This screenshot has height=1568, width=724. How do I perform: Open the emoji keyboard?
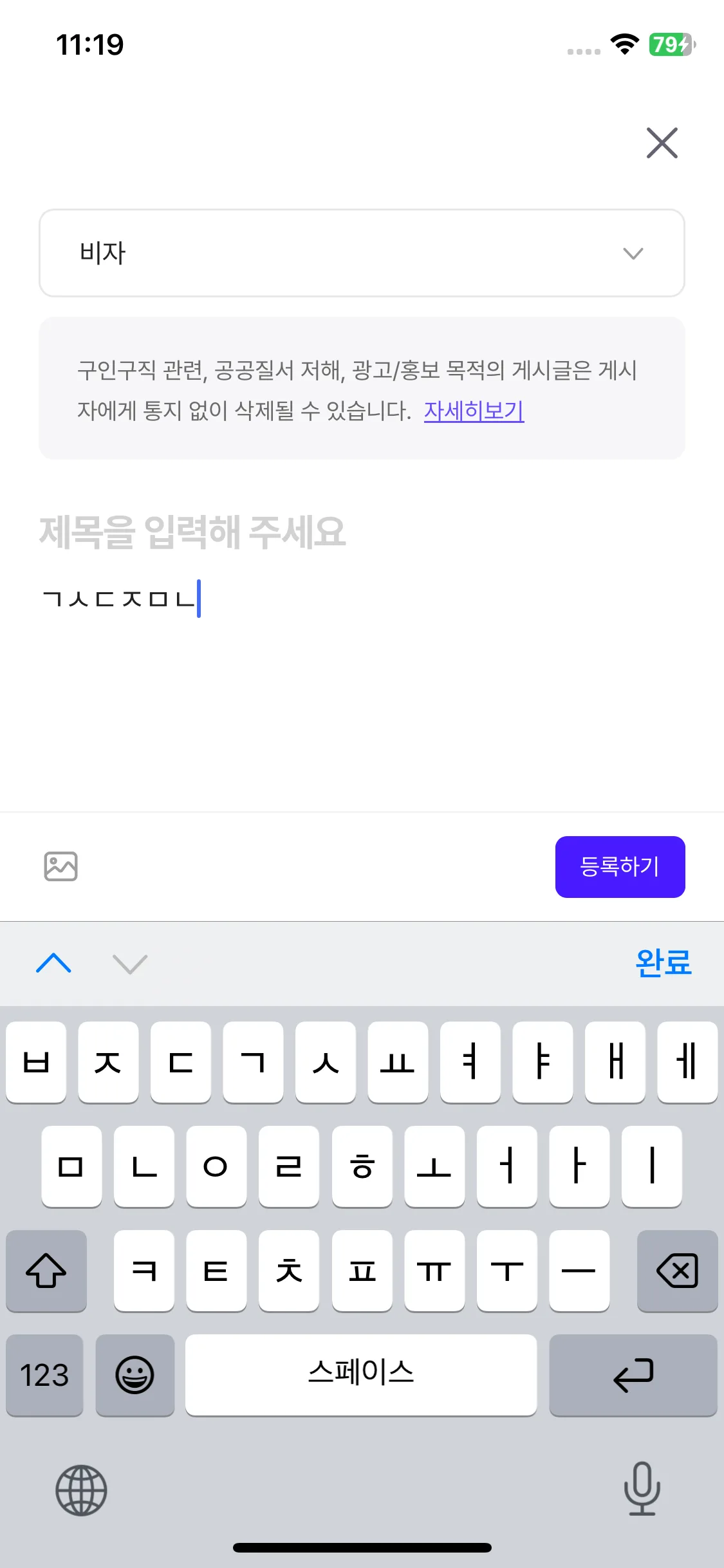click(x=135, y=1375)
